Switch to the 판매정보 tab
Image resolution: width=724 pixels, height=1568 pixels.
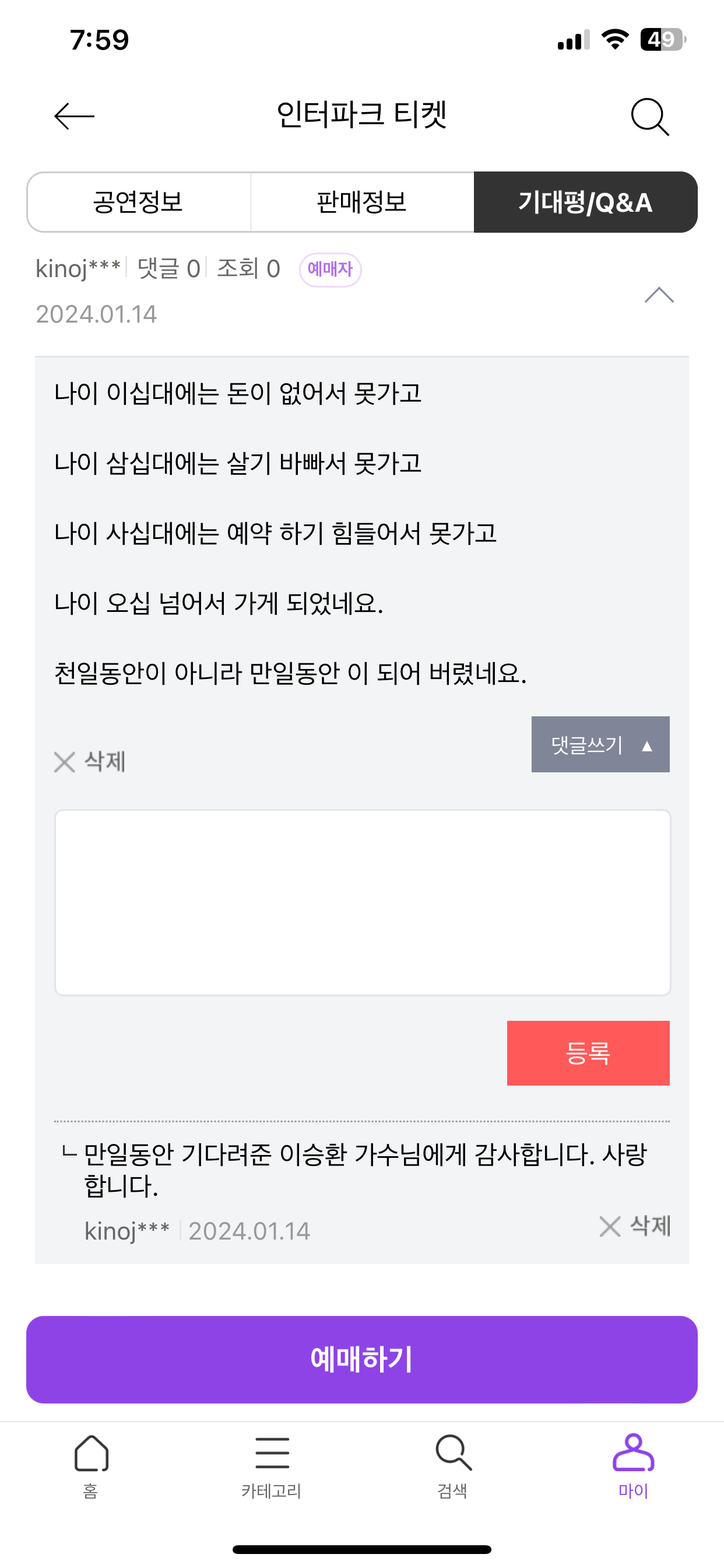point(362,202)
